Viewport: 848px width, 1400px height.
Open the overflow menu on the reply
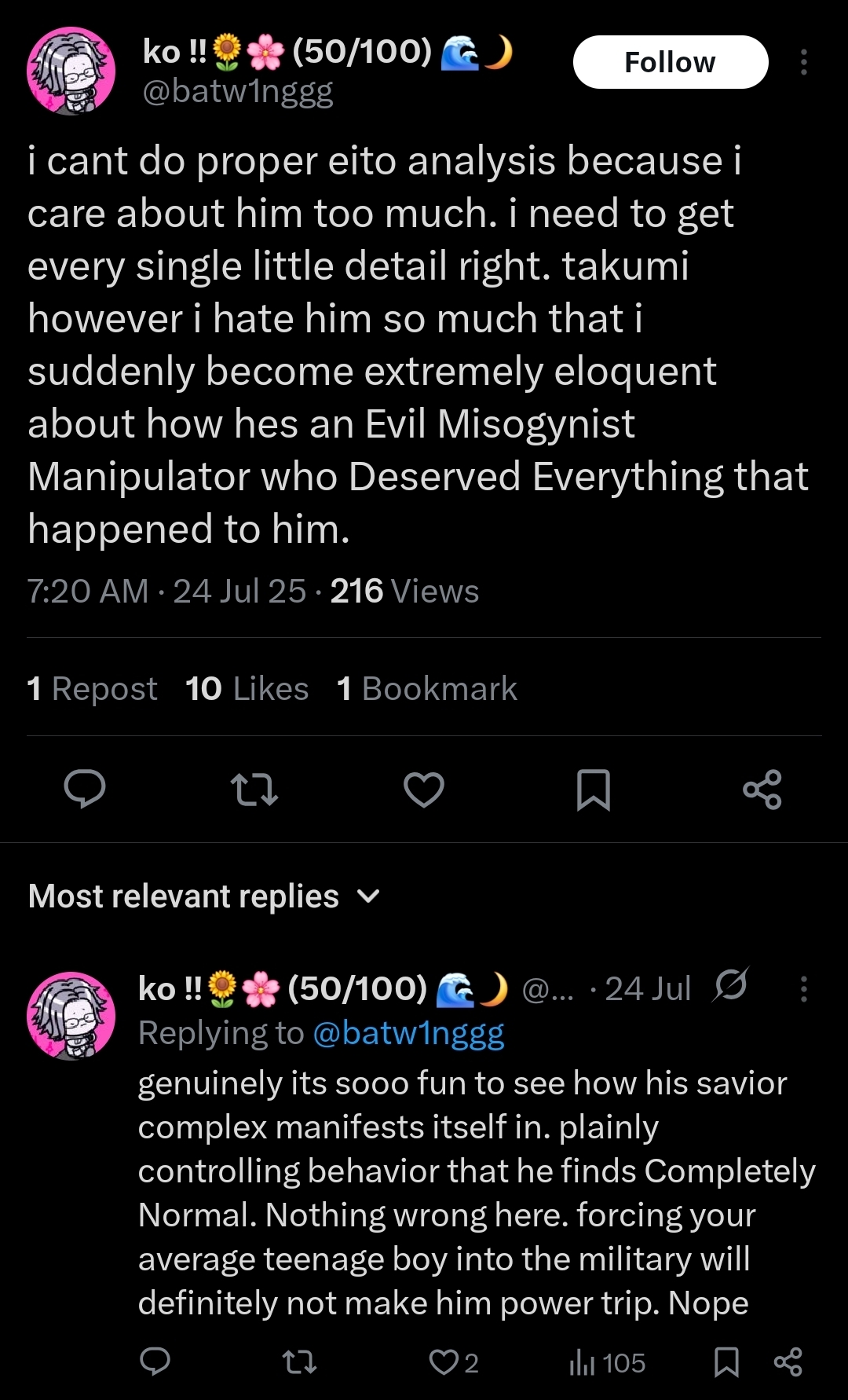pos(803,989)
